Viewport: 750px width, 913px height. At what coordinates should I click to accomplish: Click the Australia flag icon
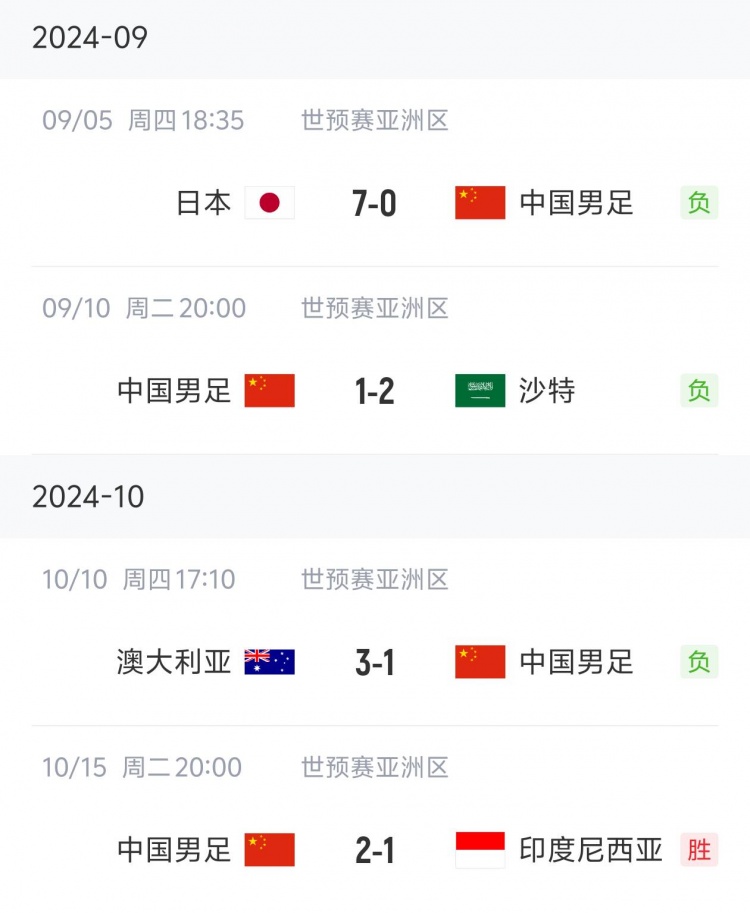pos(268,661)
